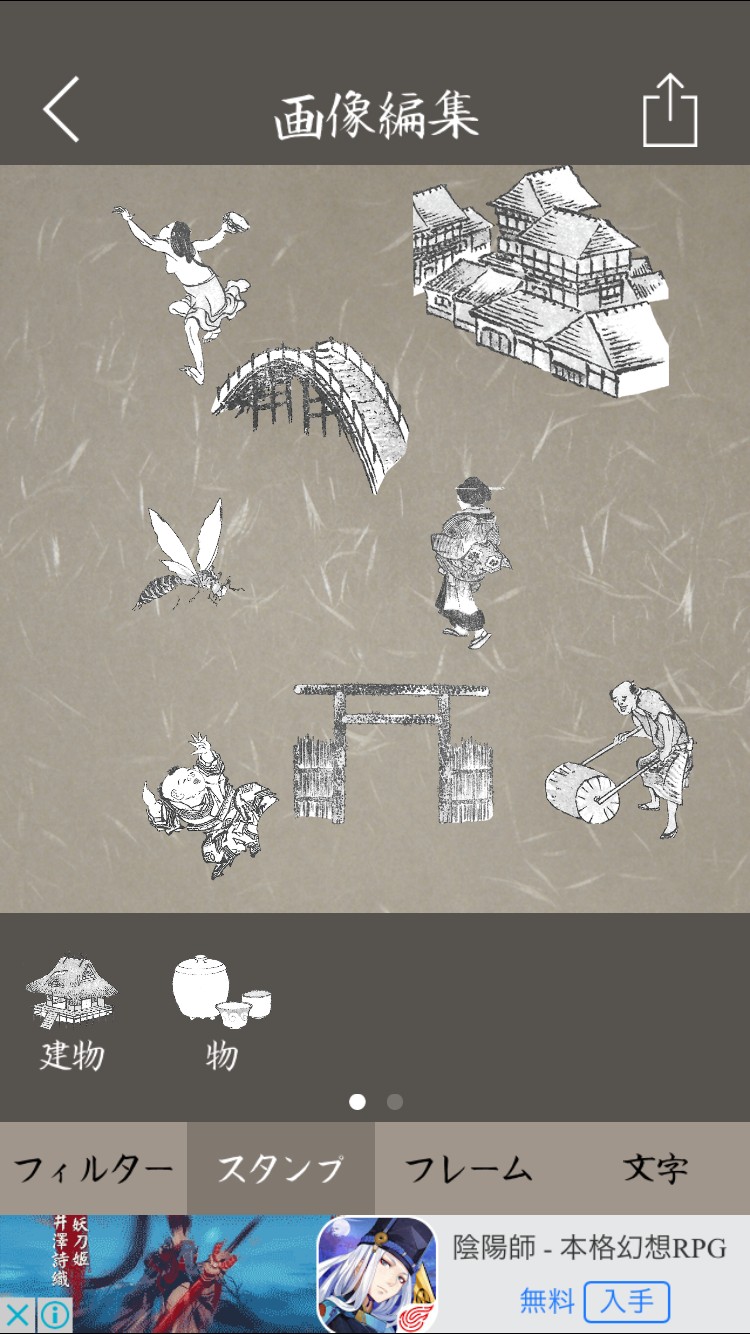Select the 物 stamp category

pos(222,1012)
